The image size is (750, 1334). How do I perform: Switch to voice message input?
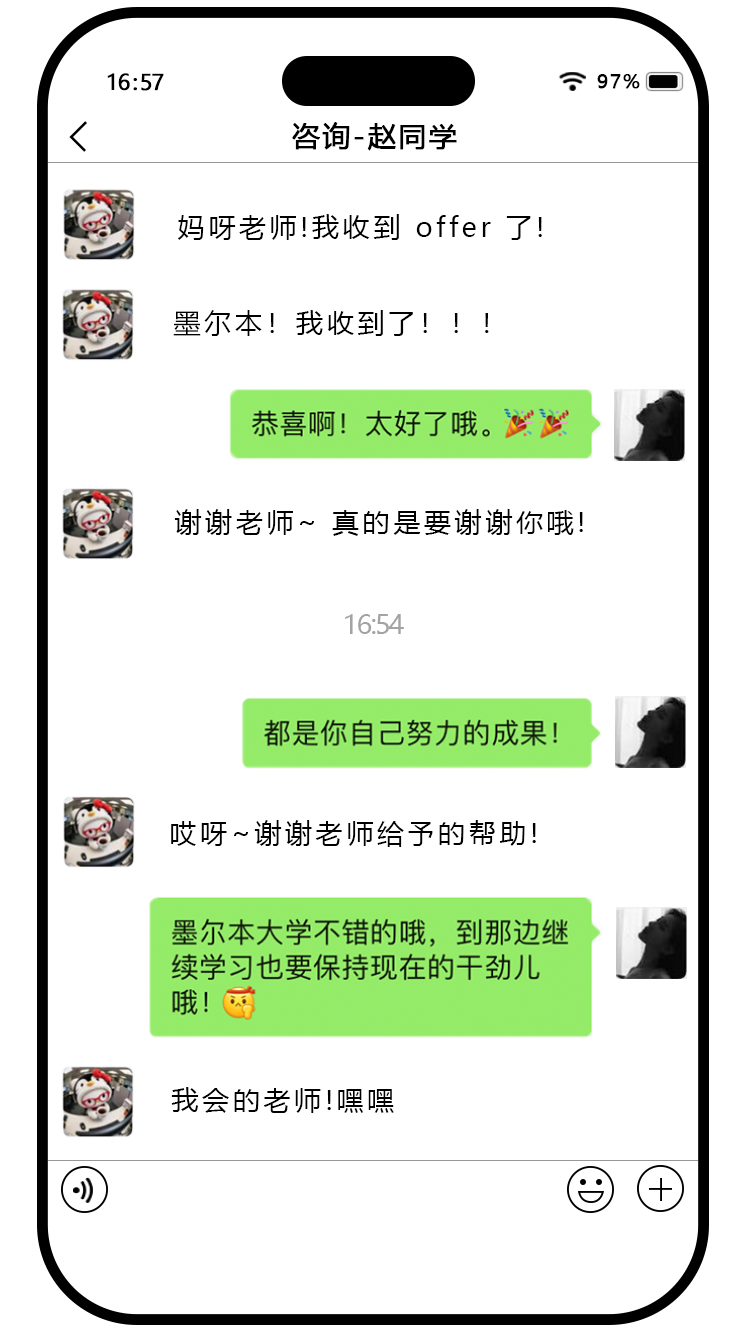tap(84, 1190)
